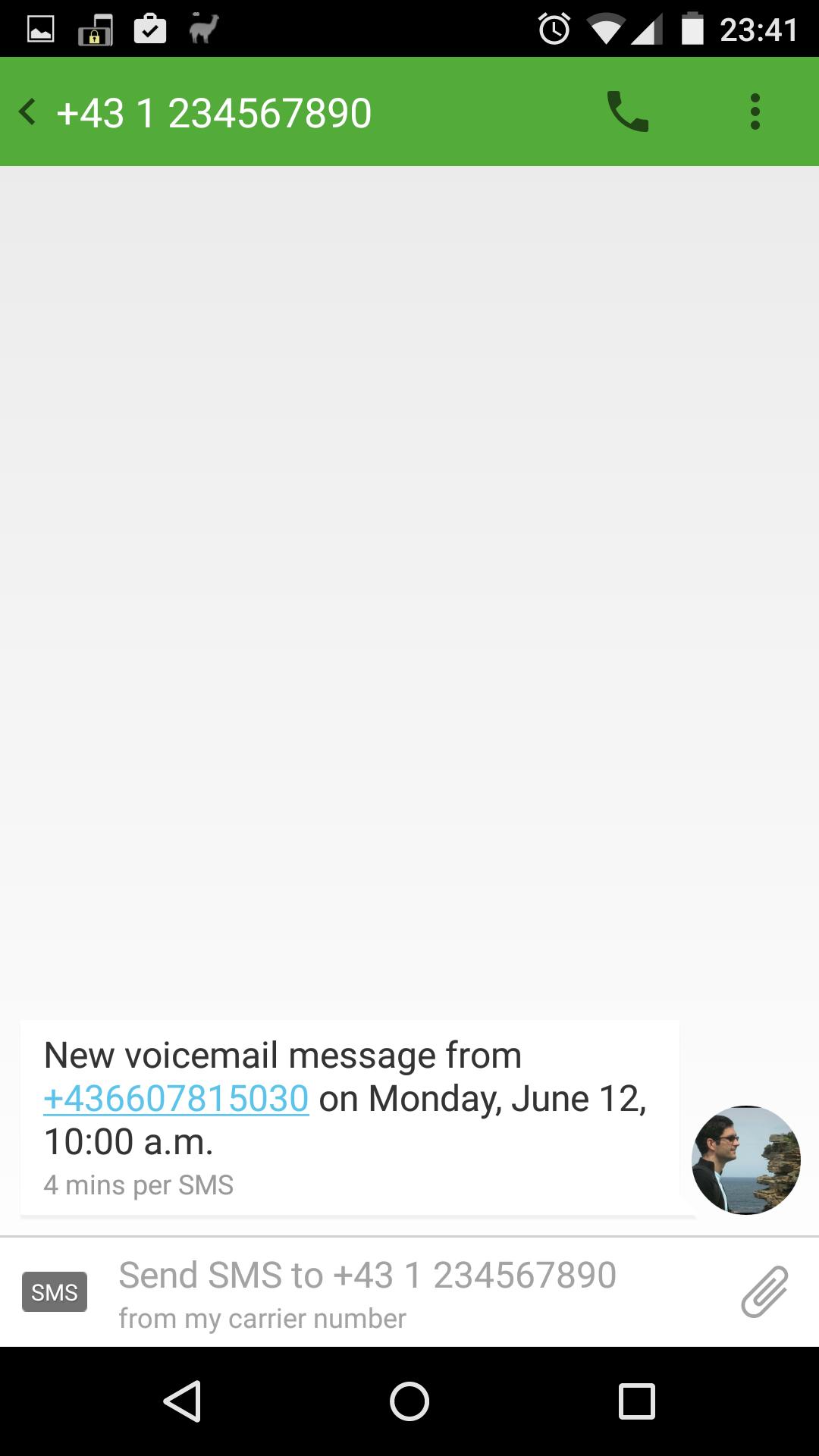Open recent apps overview
This screenshot has height=1456, width=819.
pyautogui.click(x=636, y=1401)
